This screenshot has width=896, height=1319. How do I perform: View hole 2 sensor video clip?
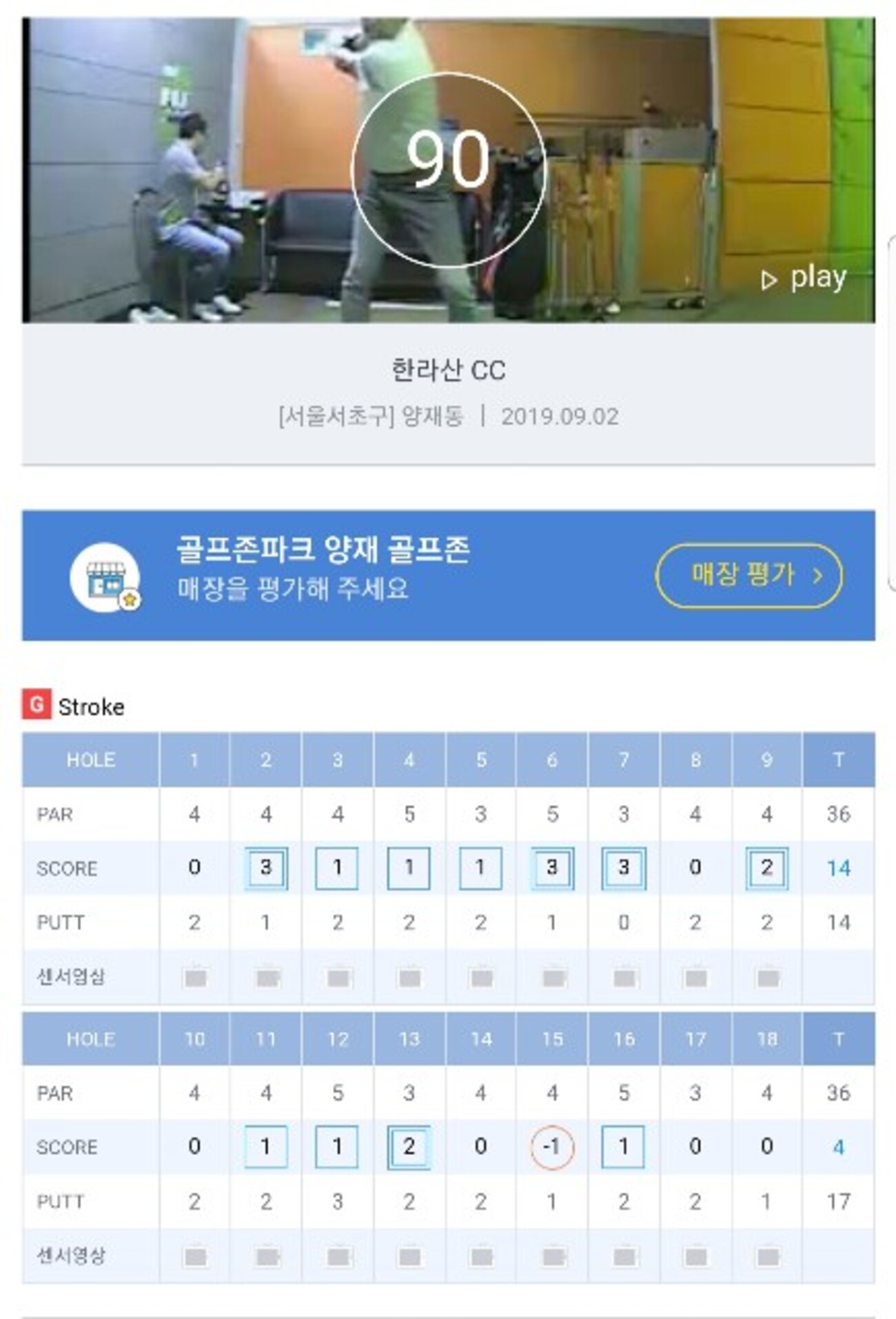[x=267, y=977]
